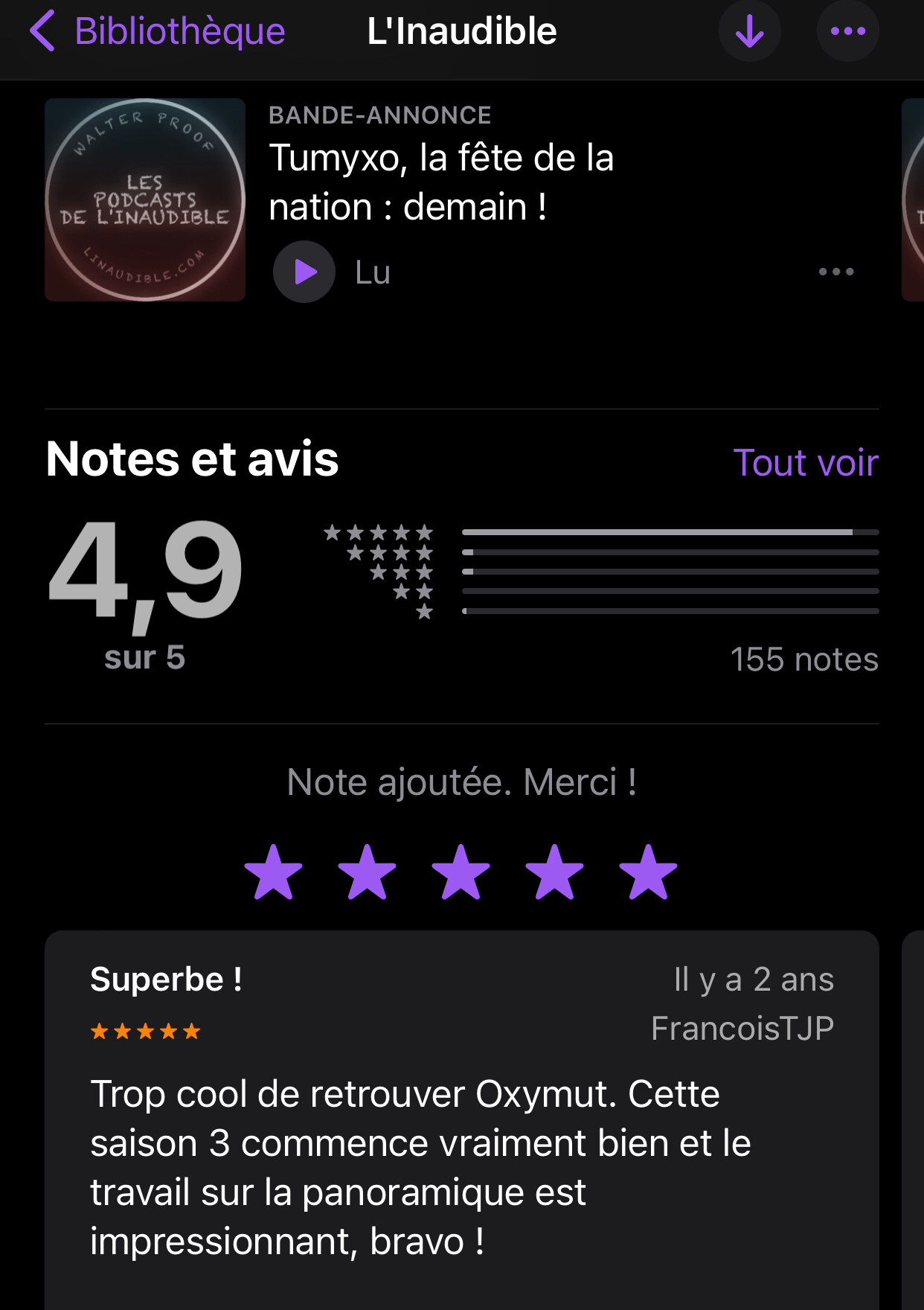
Task: Tap Tout voir for all reviews
Action: [x=805, y=462]
